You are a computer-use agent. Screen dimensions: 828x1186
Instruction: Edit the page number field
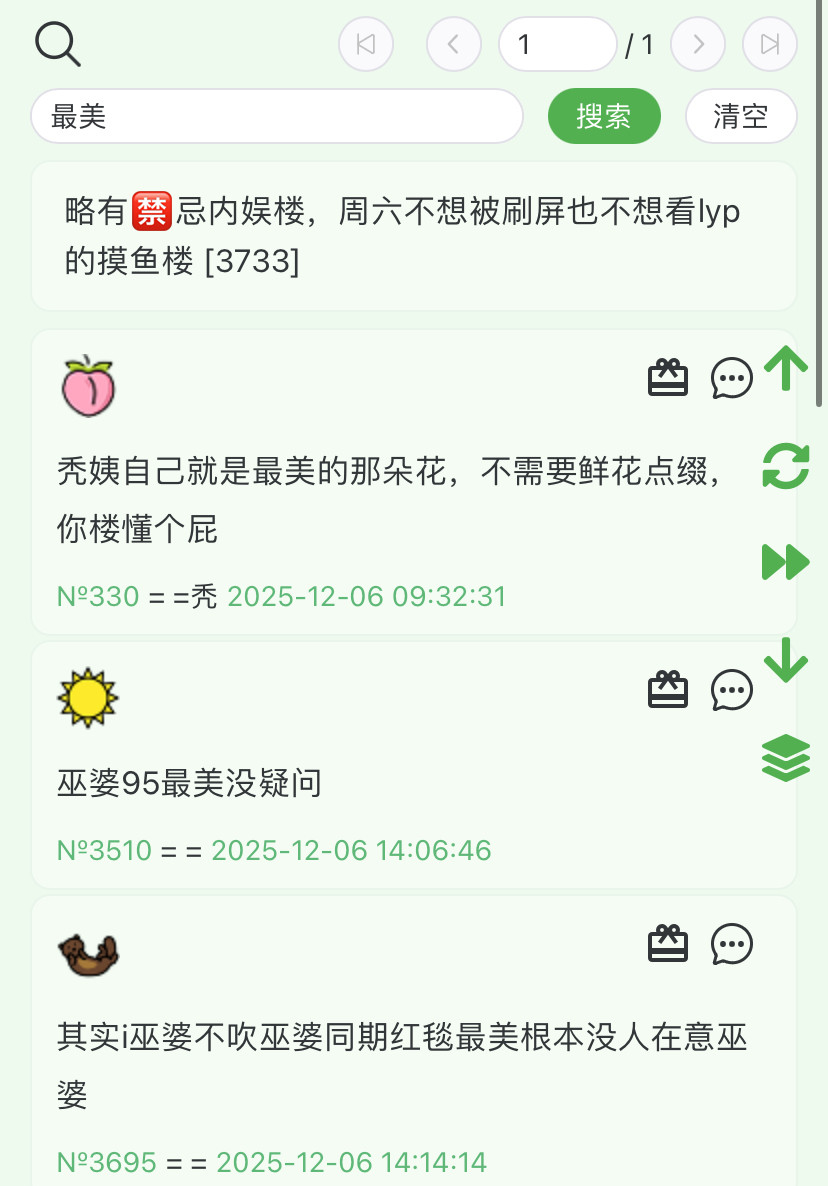point(557,44)
